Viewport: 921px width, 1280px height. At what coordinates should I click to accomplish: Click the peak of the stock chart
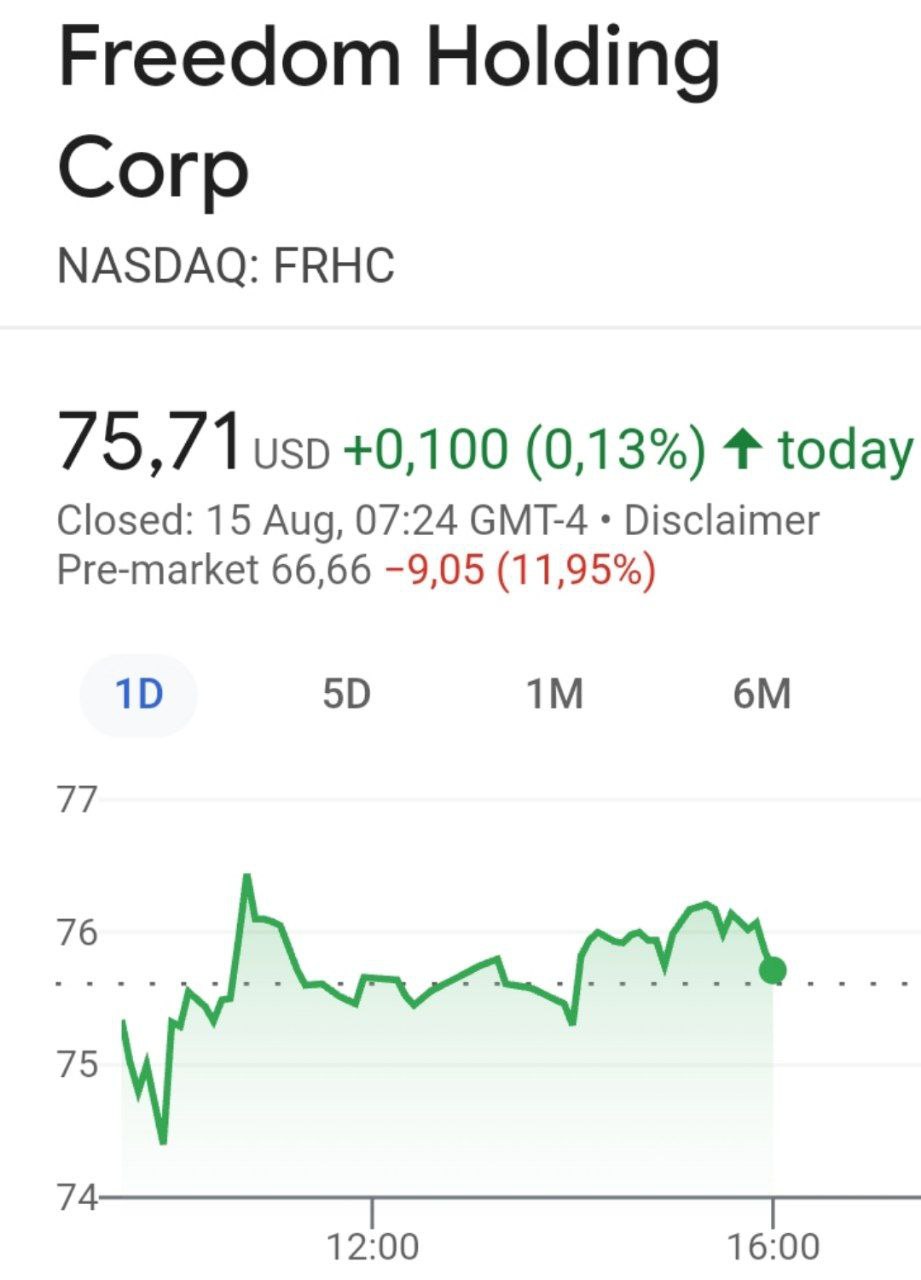point(247,875)
